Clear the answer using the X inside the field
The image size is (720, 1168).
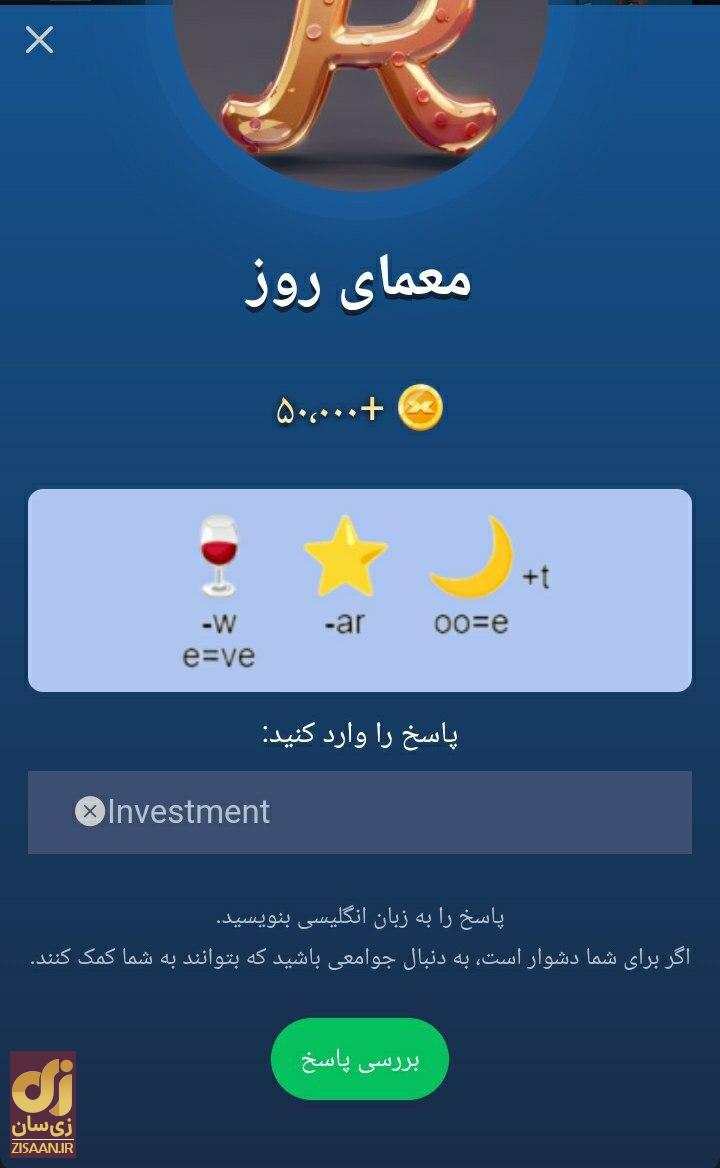[x=90, y=811]
